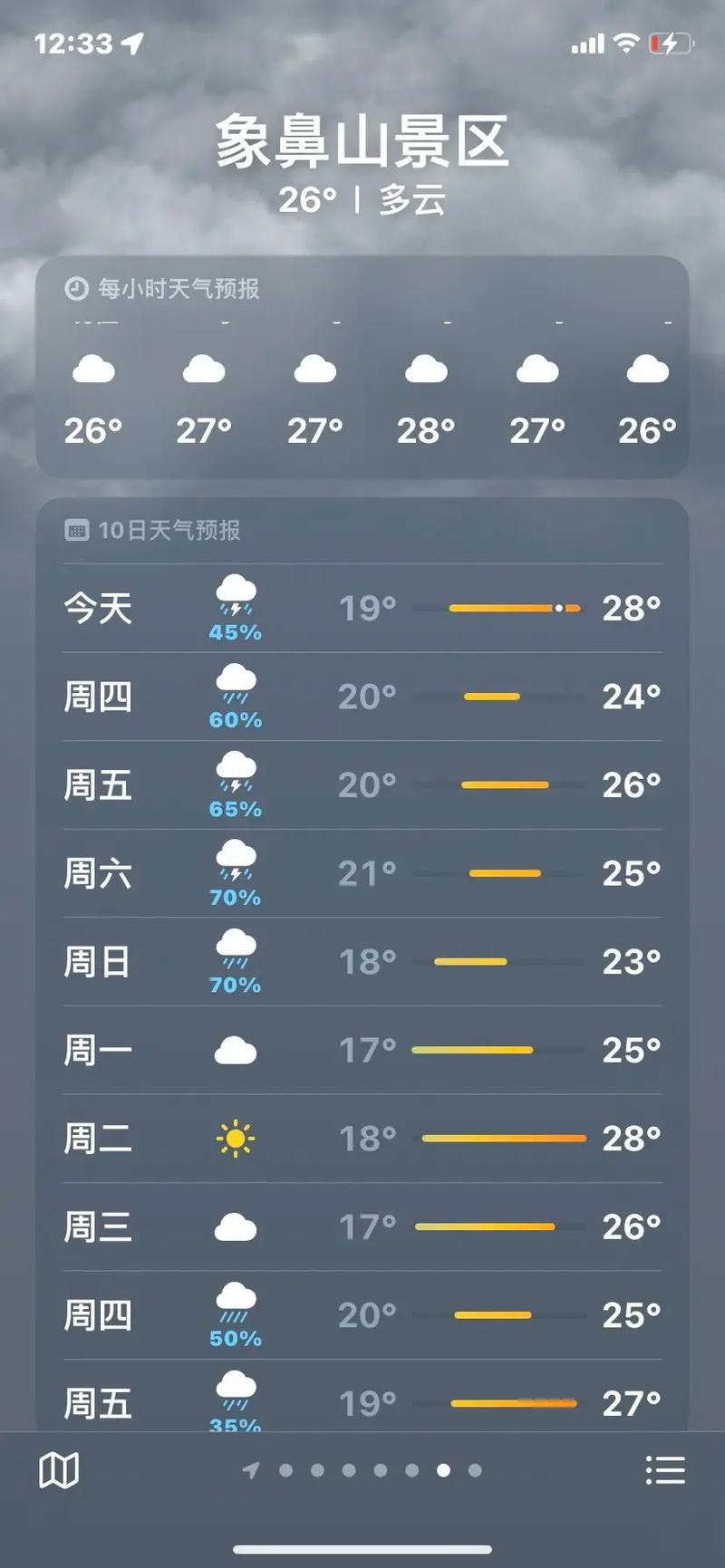The image size is (725, 1568).
Task: Open the city list icon
Action: tap(666, 1469)
